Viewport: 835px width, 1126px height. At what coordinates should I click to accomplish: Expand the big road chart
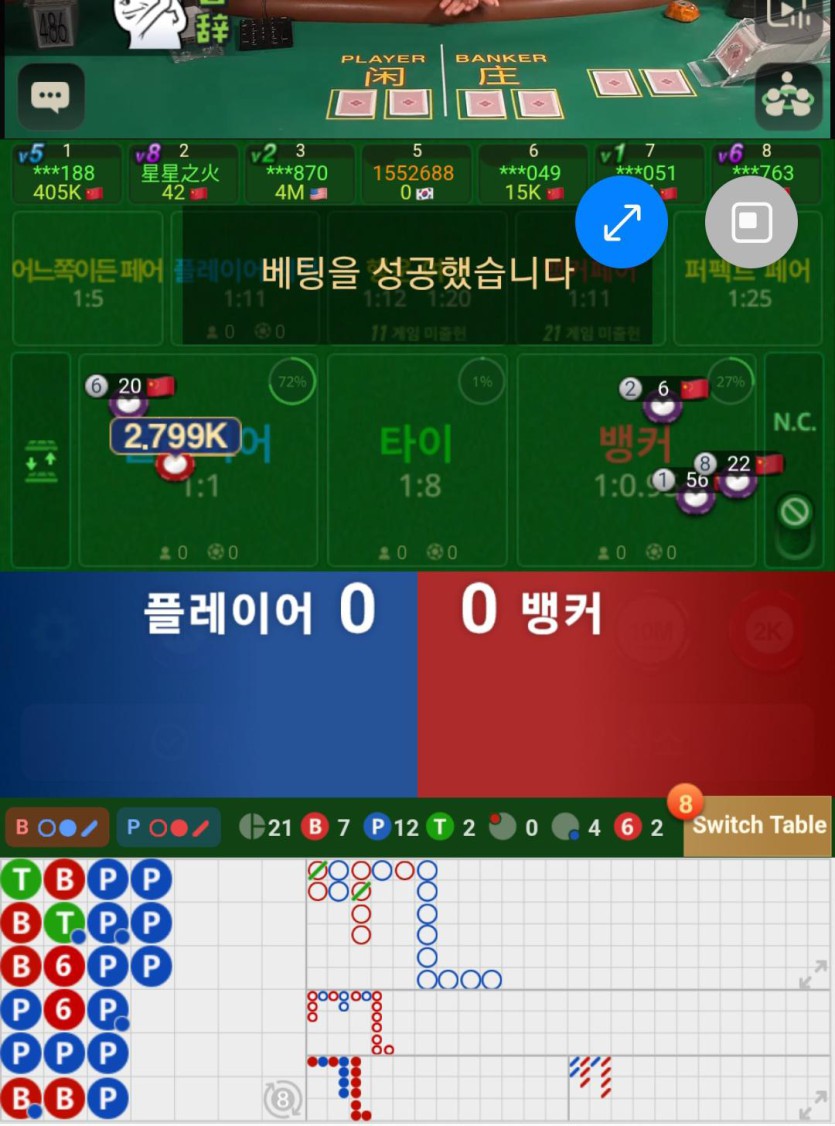click(814, 974)
